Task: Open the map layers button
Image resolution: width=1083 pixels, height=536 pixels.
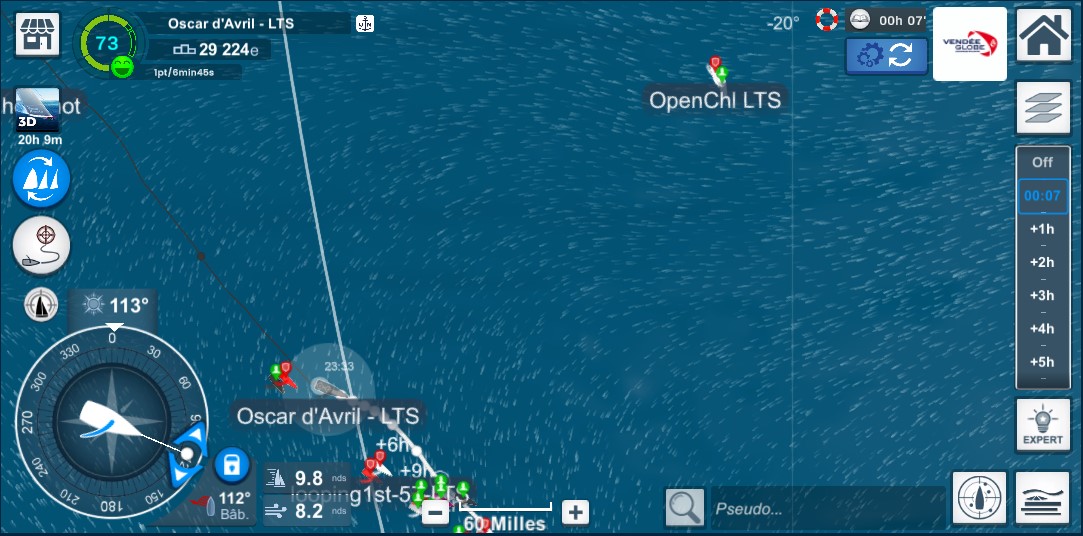Action: [x=1043, y=107]
